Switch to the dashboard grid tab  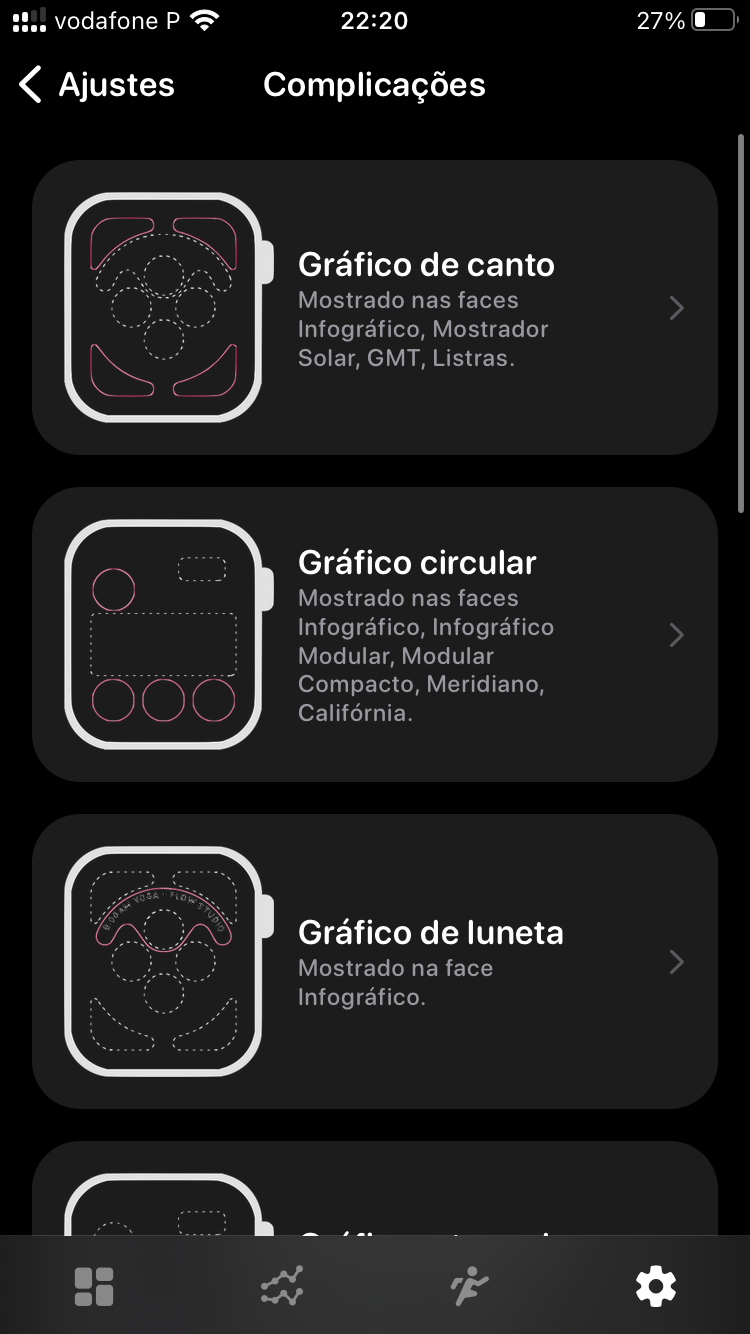pyautogui.click(x=94, y=1286)
